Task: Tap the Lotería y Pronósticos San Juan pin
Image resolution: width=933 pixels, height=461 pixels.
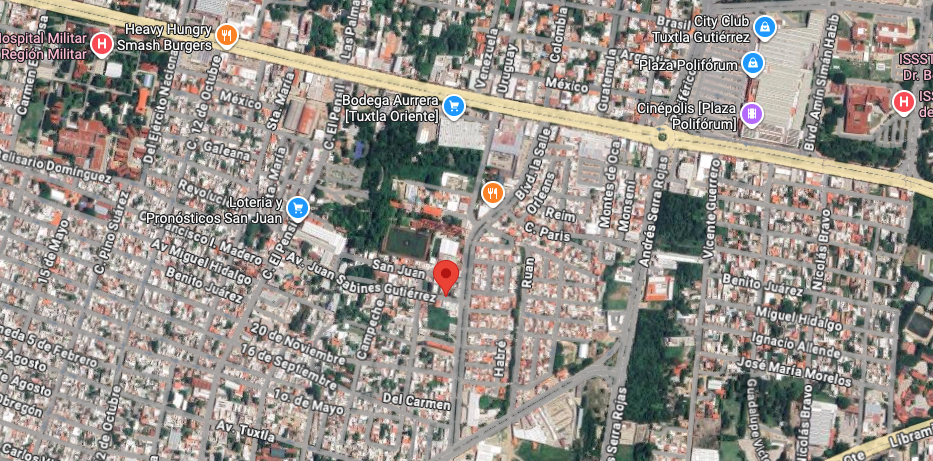Action: tap(298, 208)
